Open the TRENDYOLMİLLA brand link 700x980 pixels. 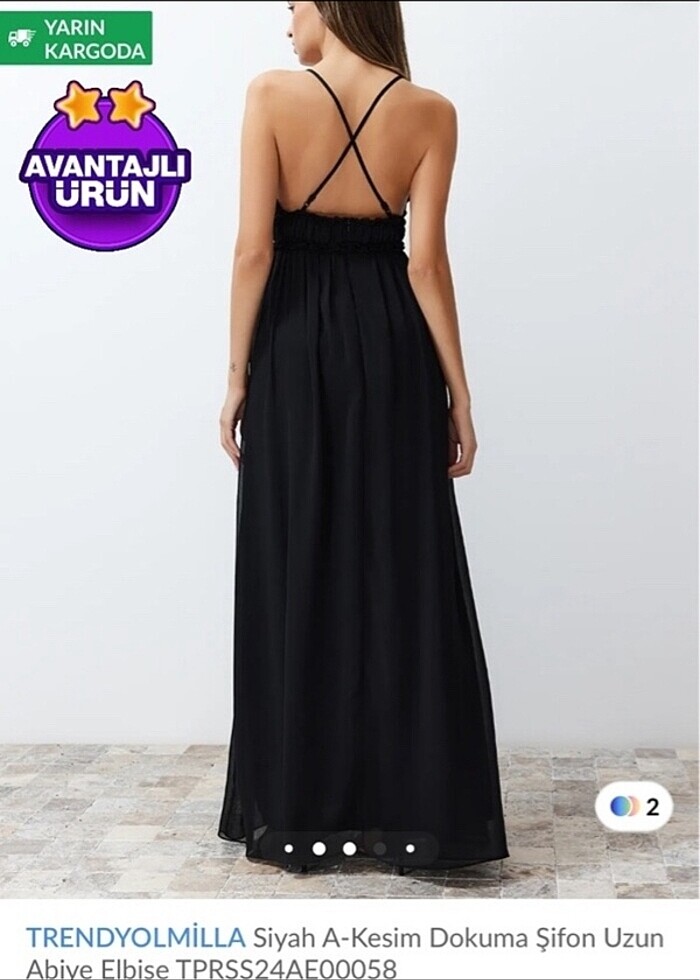point(135,938)
